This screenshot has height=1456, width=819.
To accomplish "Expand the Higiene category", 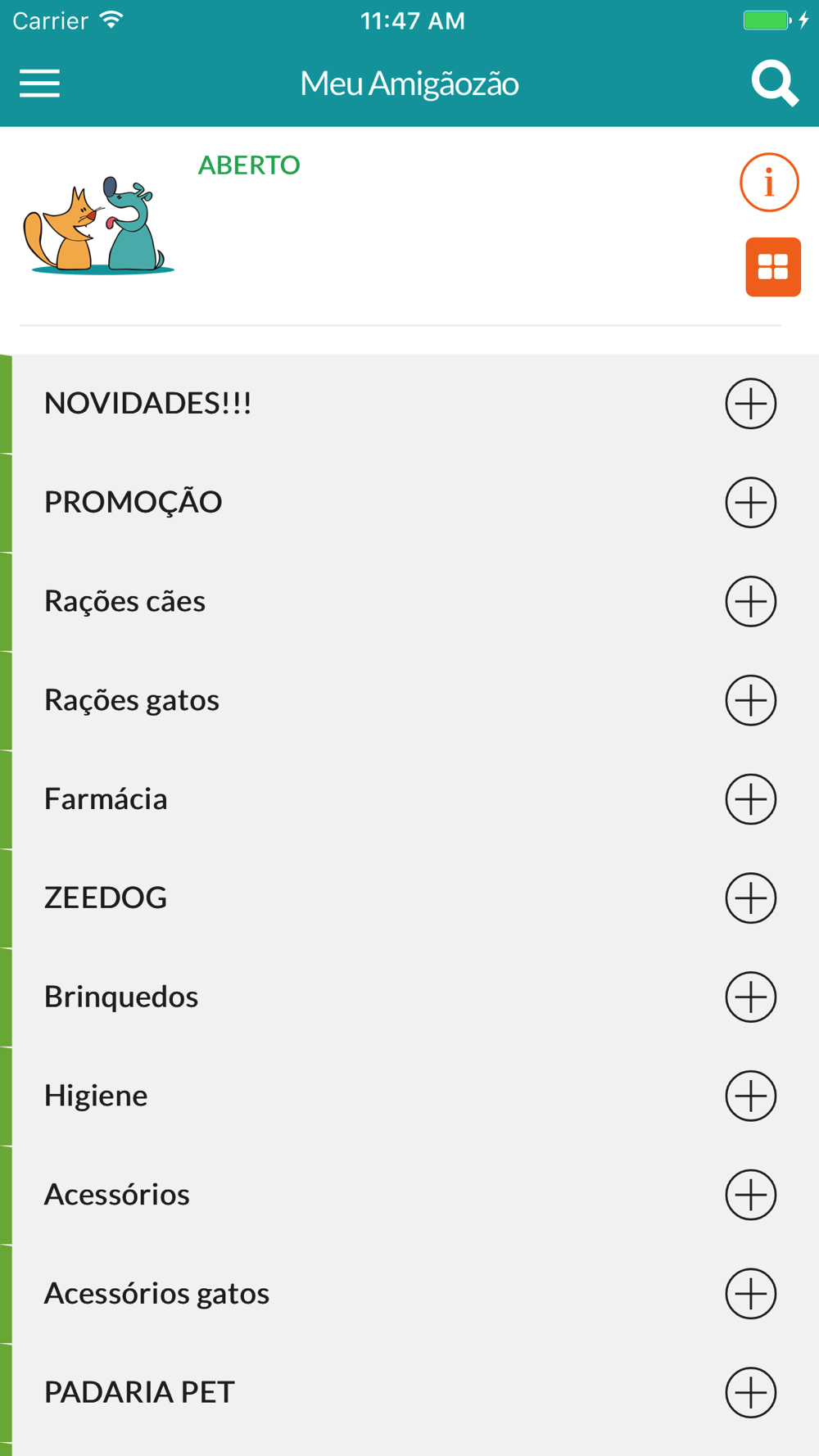I will click(x=750, y=1096).
